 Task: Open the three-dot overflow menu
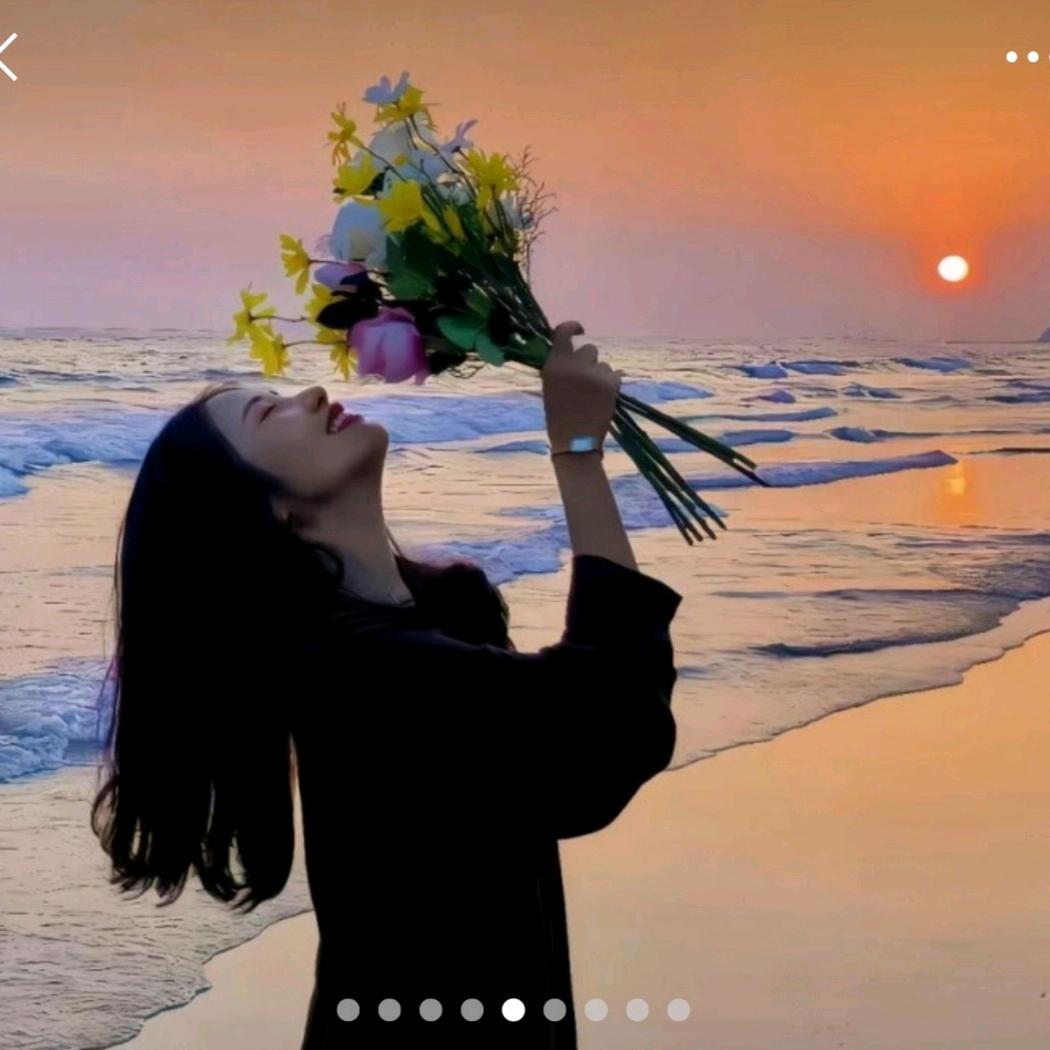[x=1027, y=57]
